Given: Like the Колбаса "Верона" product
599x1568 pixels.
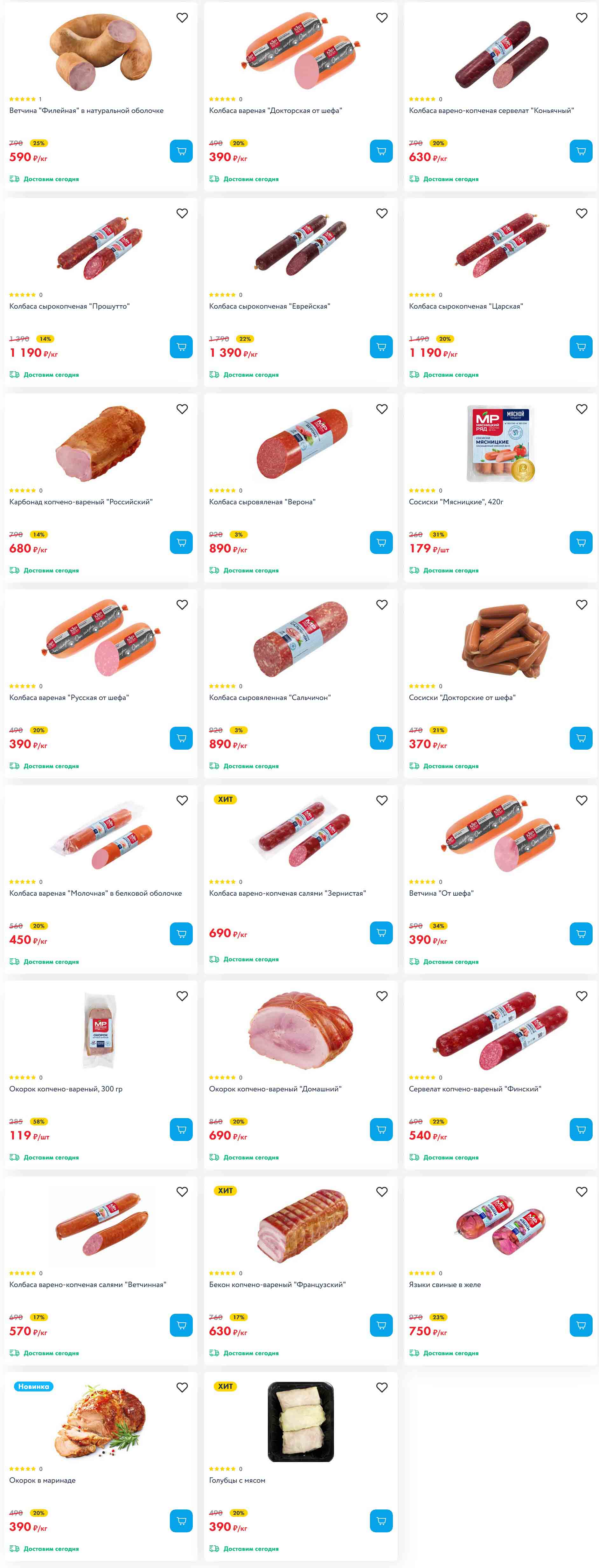Looking at the screenshot, I should click(382, 409).
